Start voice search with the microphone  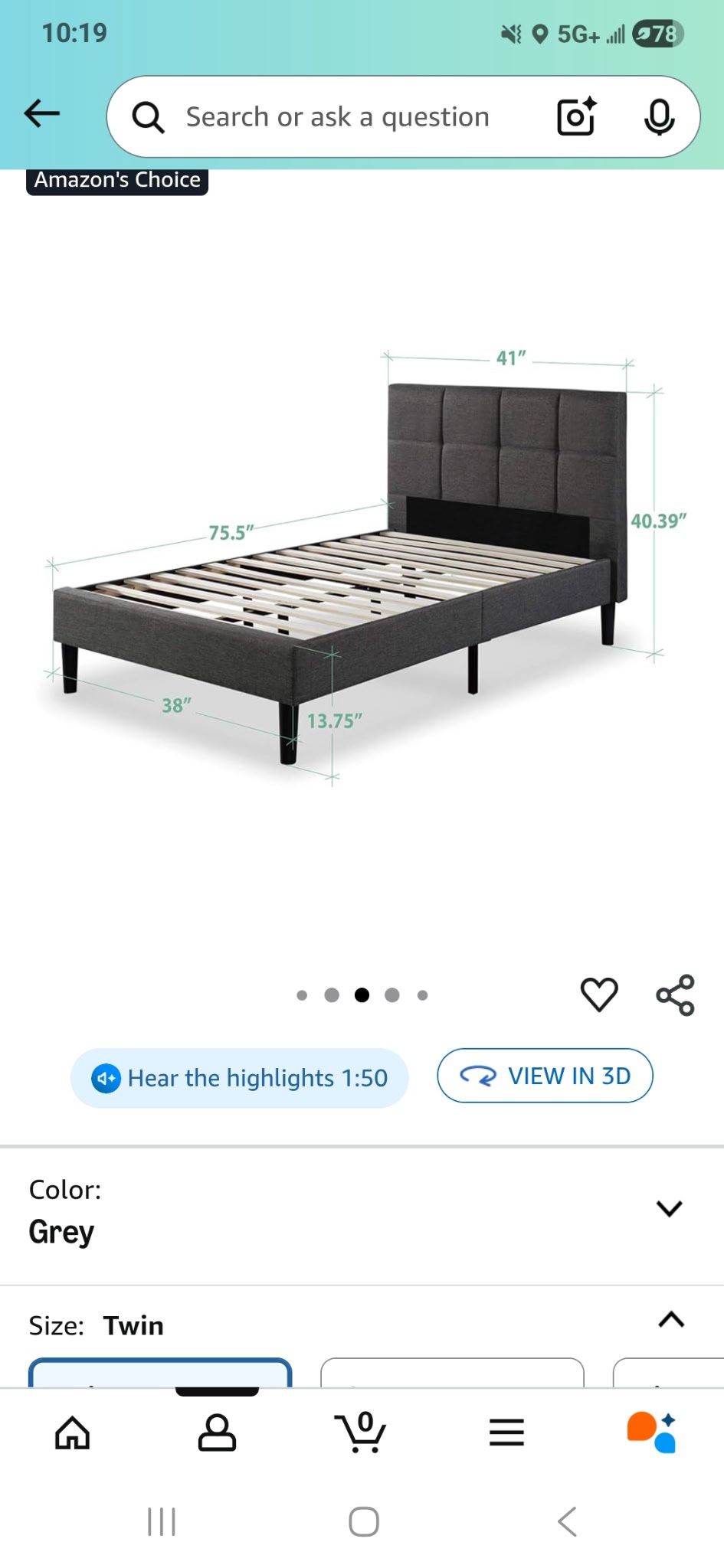tap(659, 117)
